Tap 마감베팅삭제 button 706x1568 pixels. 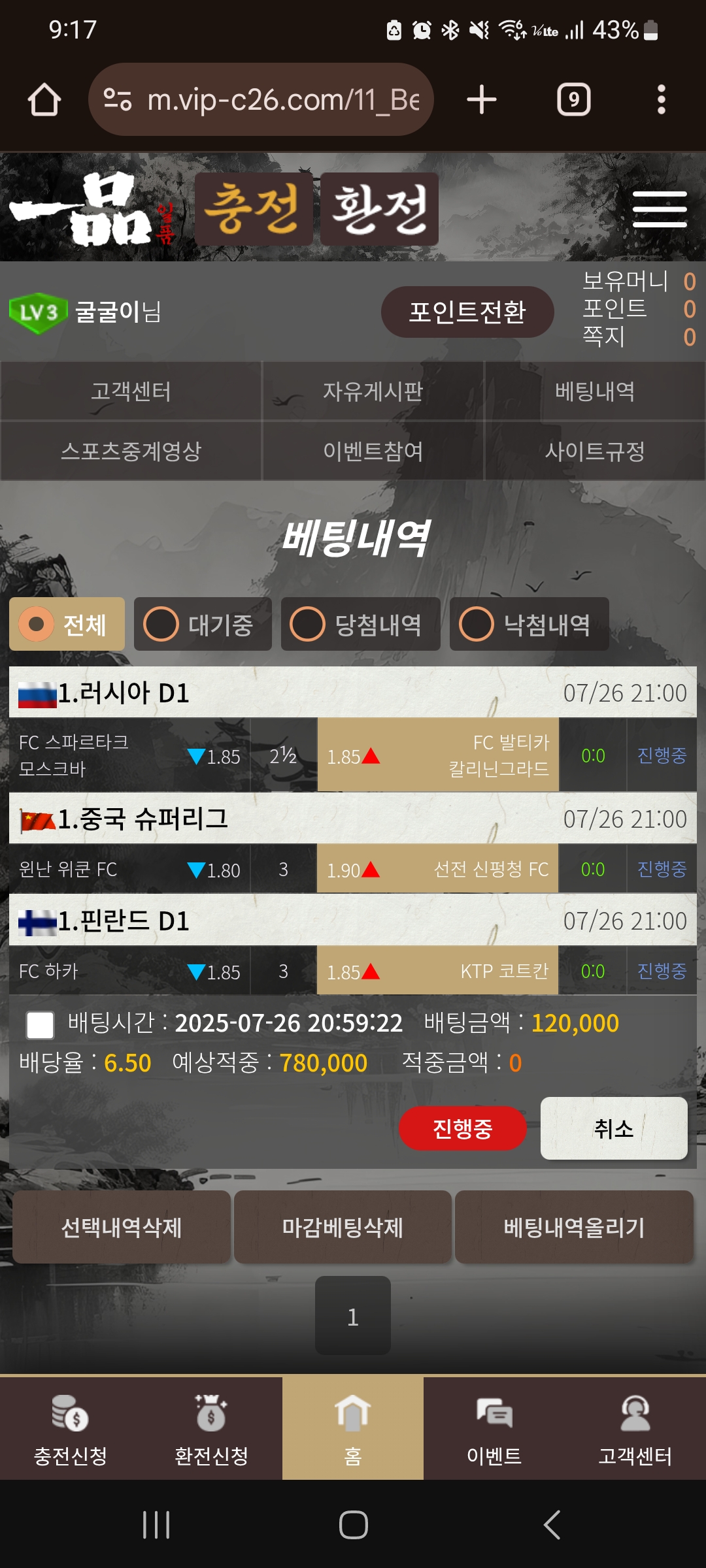(x=342, y=1228)
